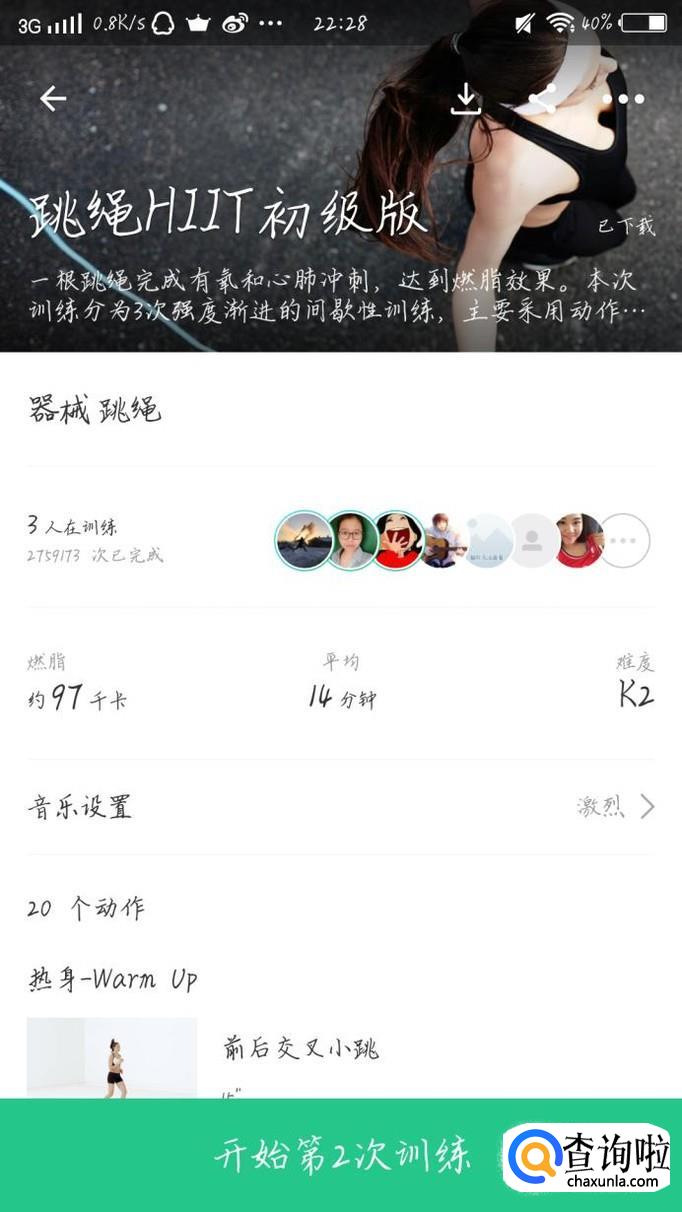View more people currently training
Image resolution: width=682 pixels, height=1212 pixels.
pyautogui.click(x=624, y=541)
